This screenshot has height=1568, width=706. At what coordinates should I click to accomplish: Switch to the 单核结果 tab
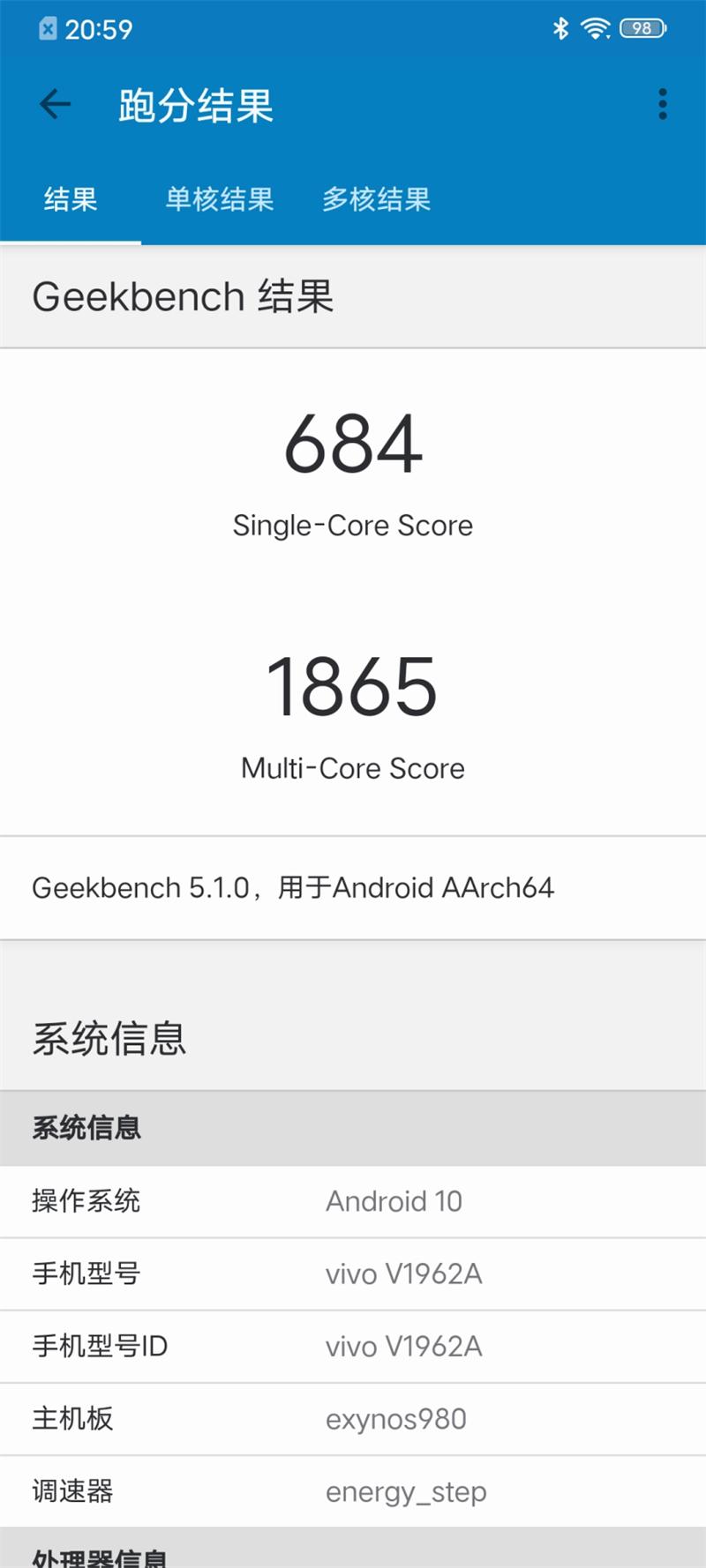tap(218, 199)
